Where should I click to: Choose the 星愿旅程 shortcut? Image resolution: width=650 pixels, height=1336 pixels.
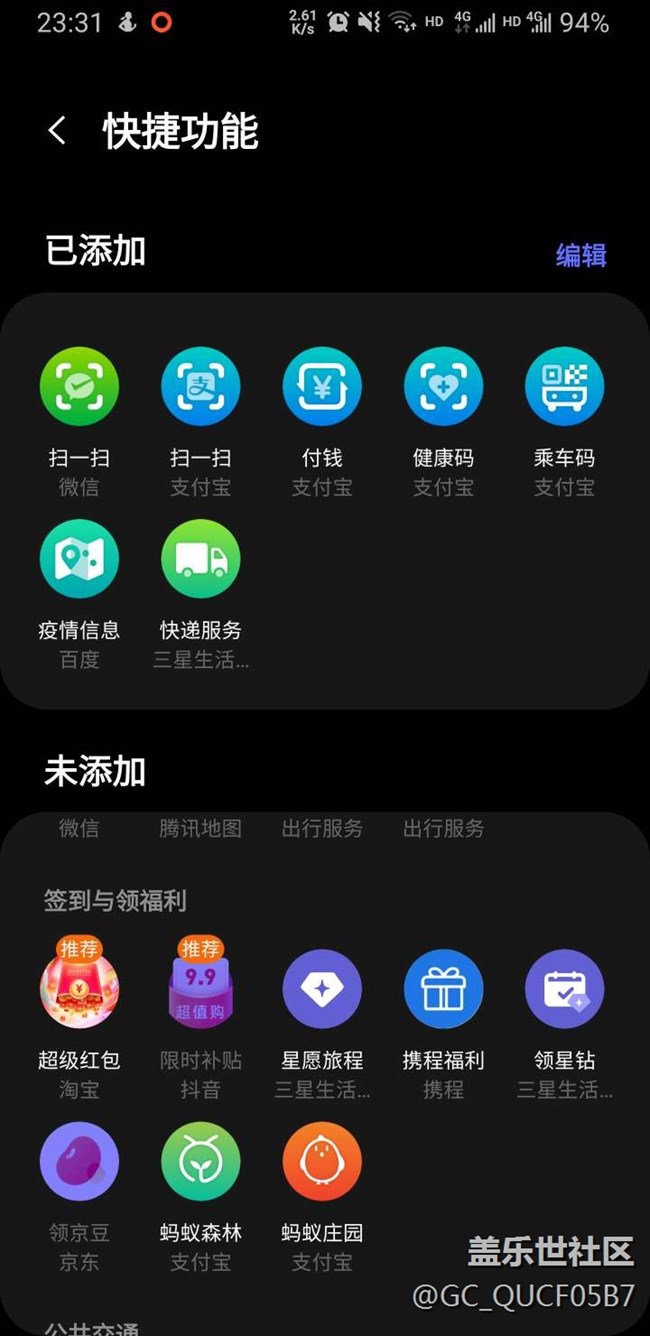click(x=322, y=989)
